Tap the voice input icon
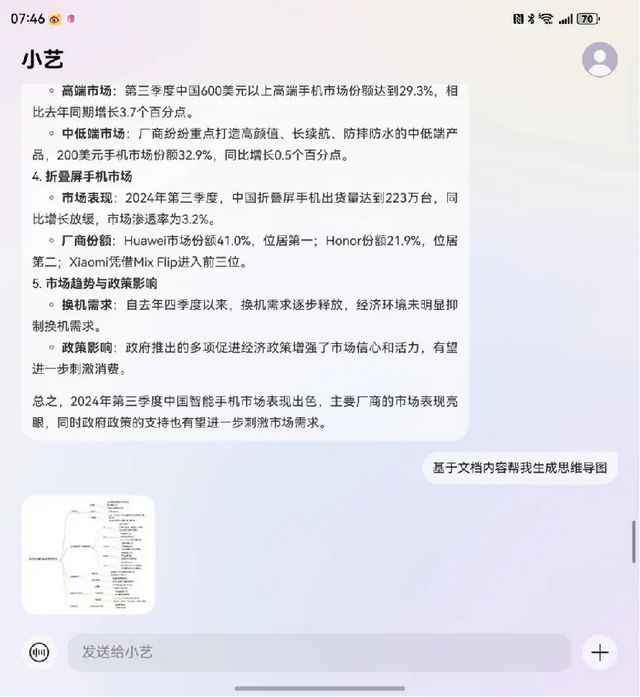 point(38,653)
